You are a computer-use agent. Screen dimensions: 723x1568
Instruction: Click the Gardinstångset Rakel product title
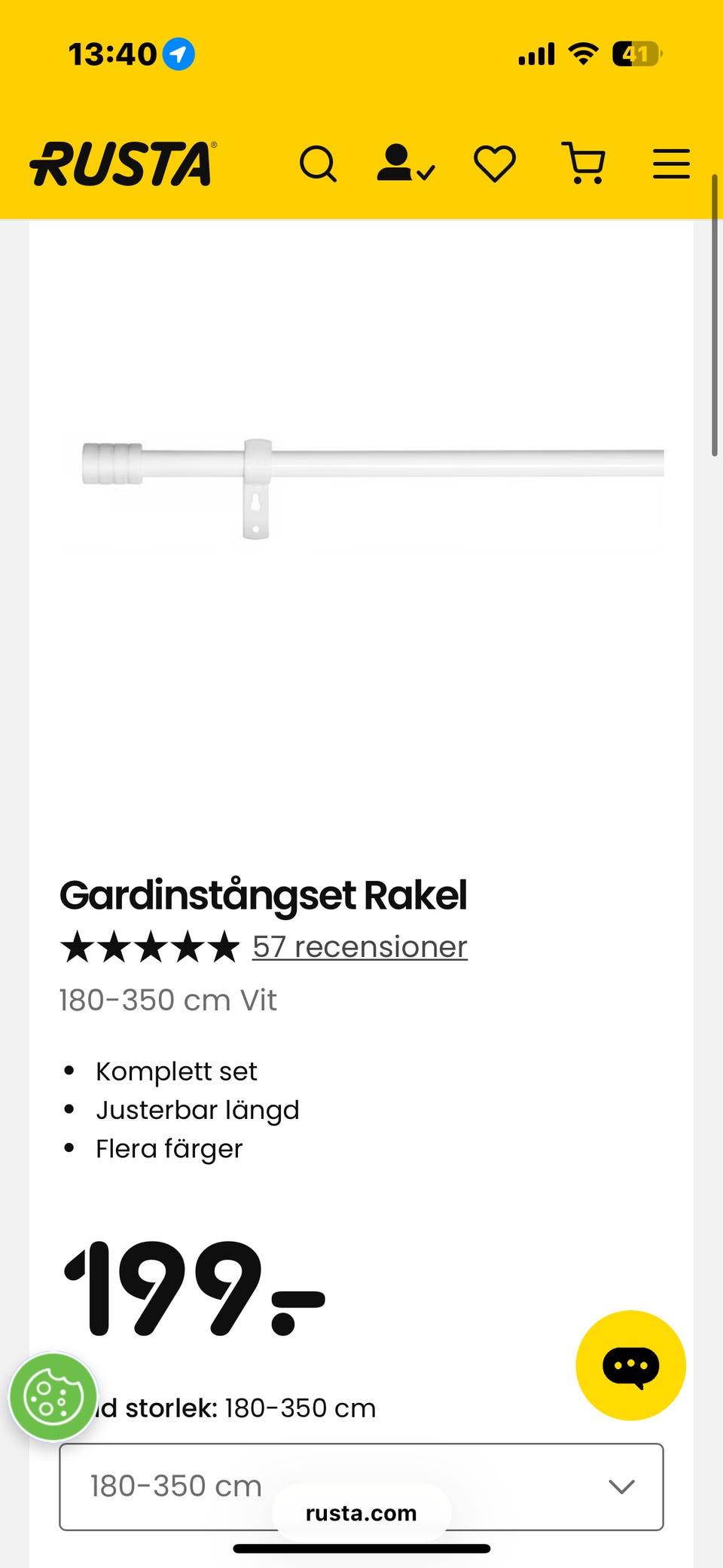[x=264, y=897]
